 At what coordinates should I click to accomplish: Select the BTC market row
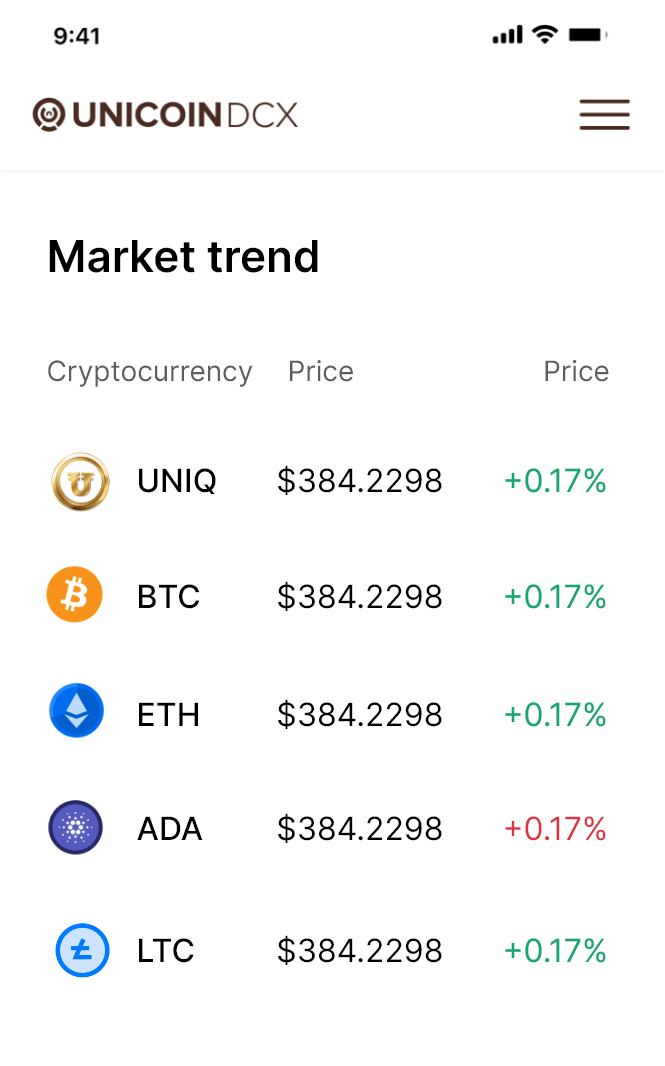[x=168, y=597]
